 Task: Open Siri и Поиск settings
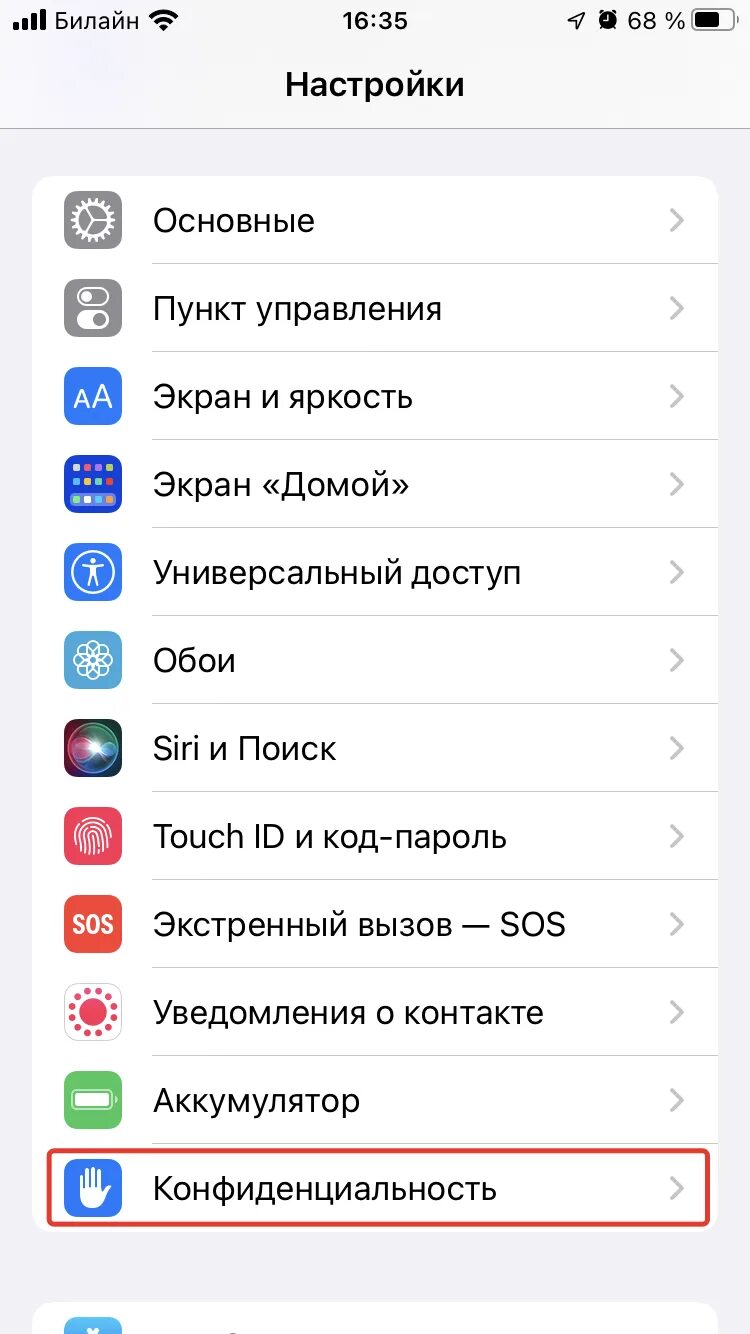pyautogui.click(x=375, y=749)
